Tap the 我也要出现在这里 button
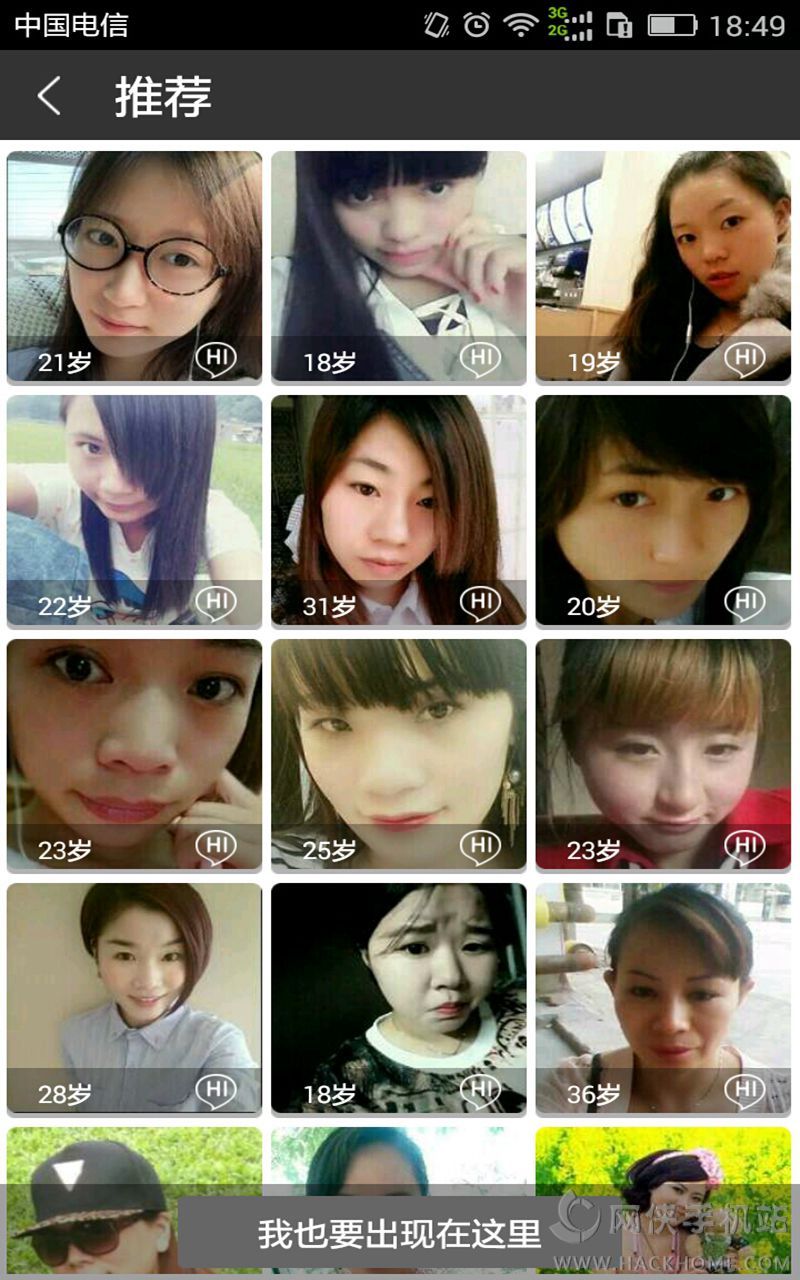 [x=399, y=1233]
